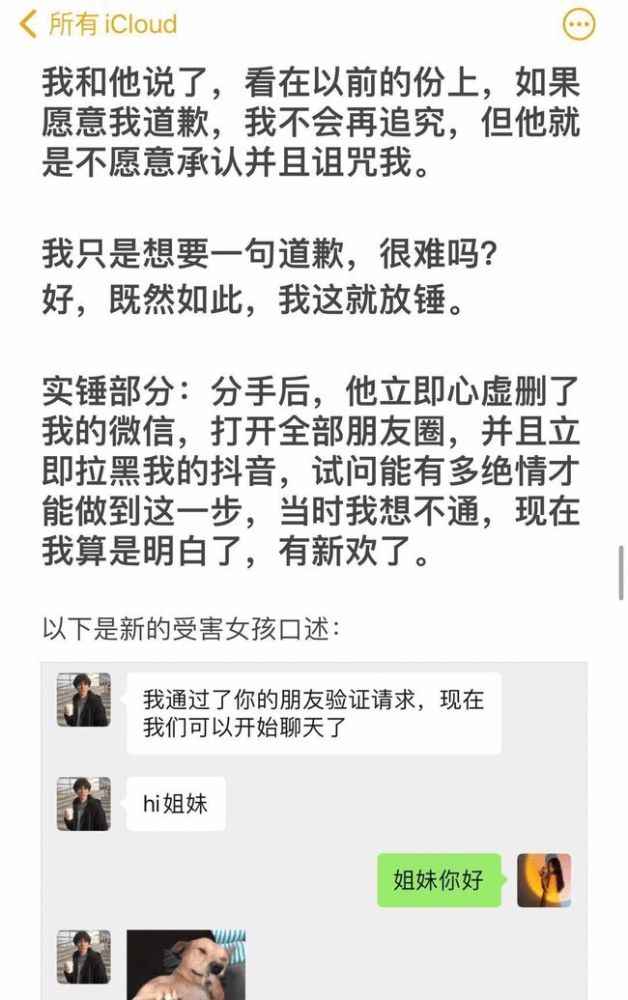Go back to 所有 iCloud folder

click(98, 23)
